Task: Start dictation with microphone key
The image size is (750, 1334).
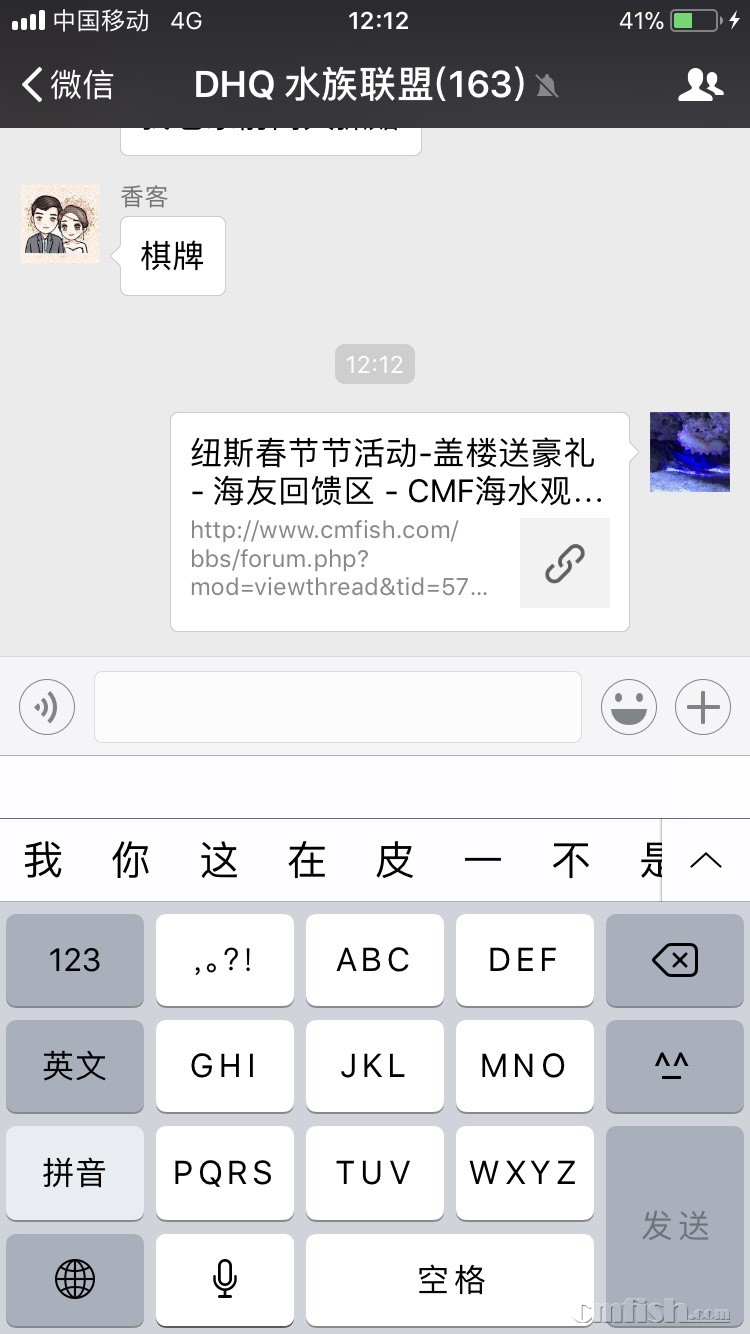Action: (x=225, y=1279)
